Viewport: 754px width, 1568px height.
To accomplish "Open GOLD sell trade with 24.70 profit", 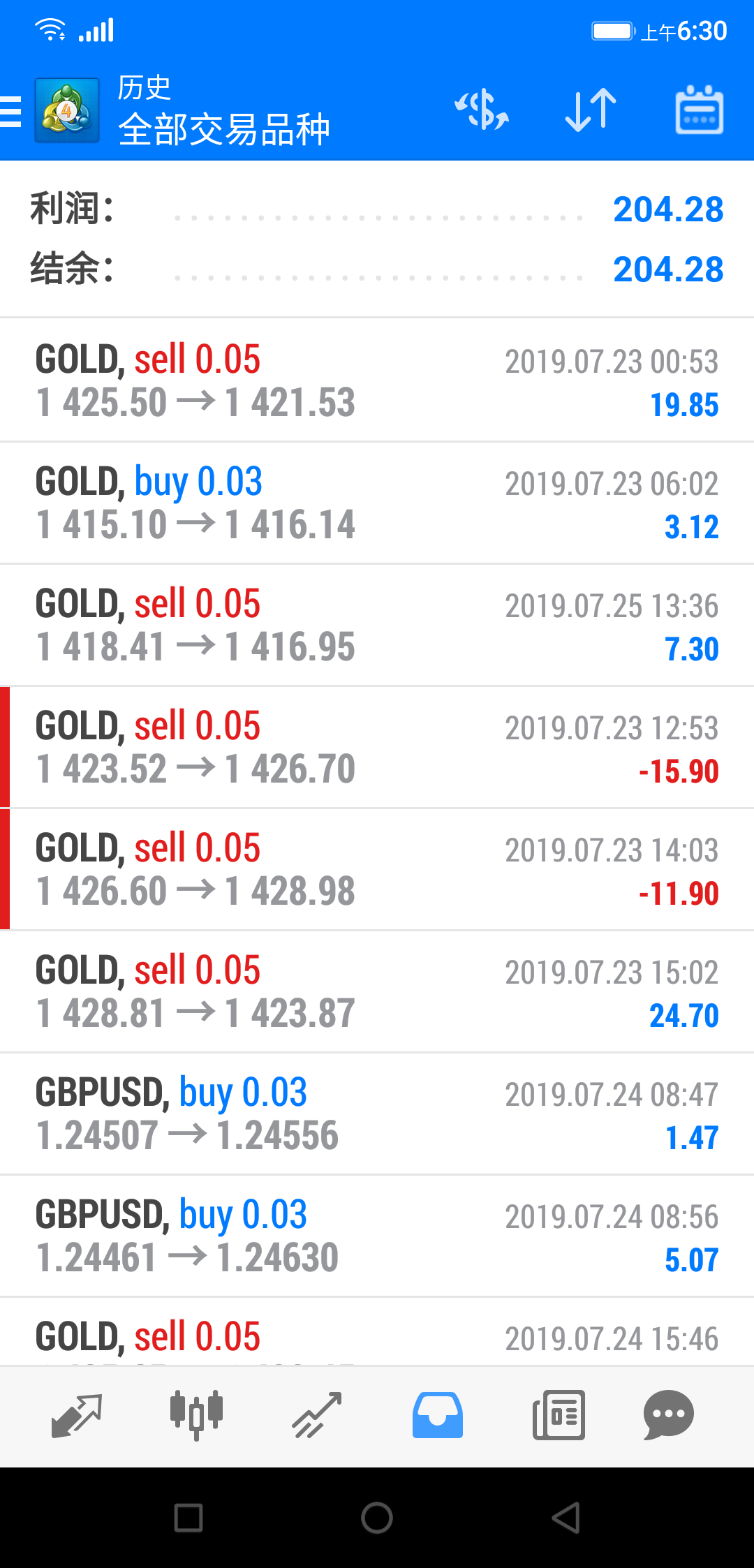I will click(377, 991).
